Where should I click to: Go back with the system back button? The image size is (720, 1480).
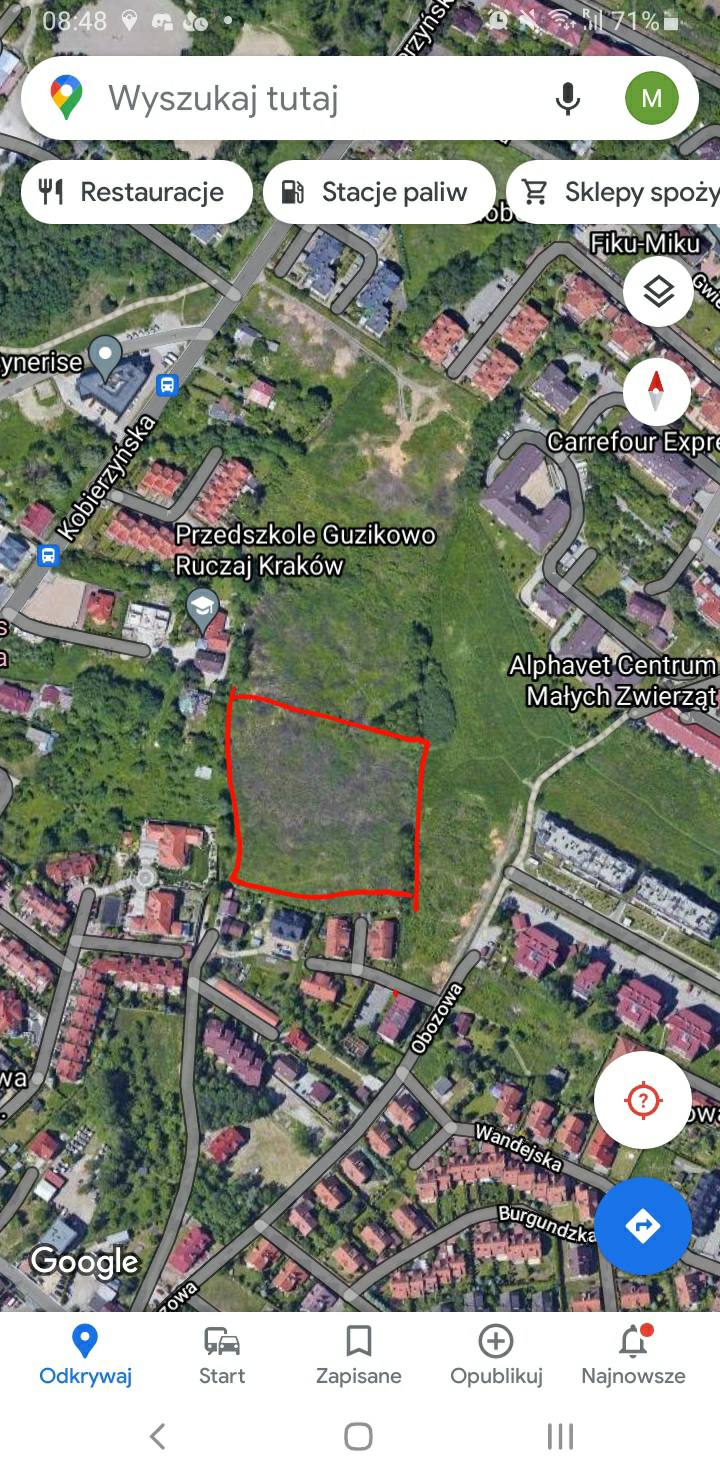coord(157,1437)
